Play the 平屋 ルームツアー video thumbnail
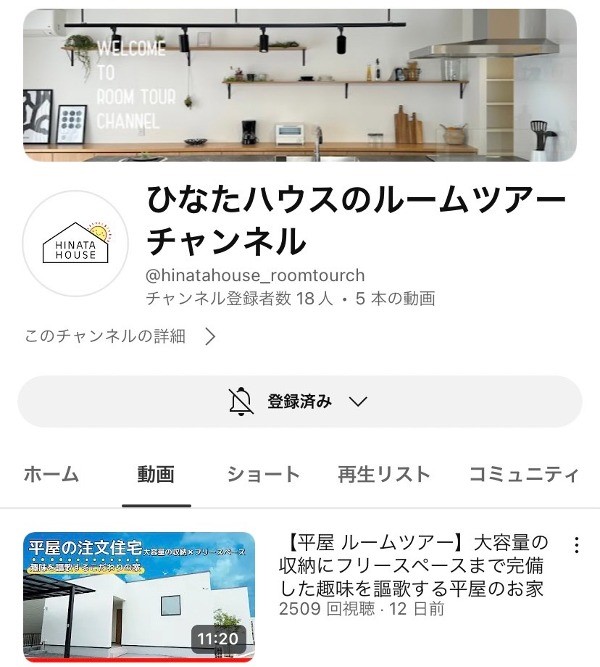Viewport: 600px width, 667px height. 139,595
